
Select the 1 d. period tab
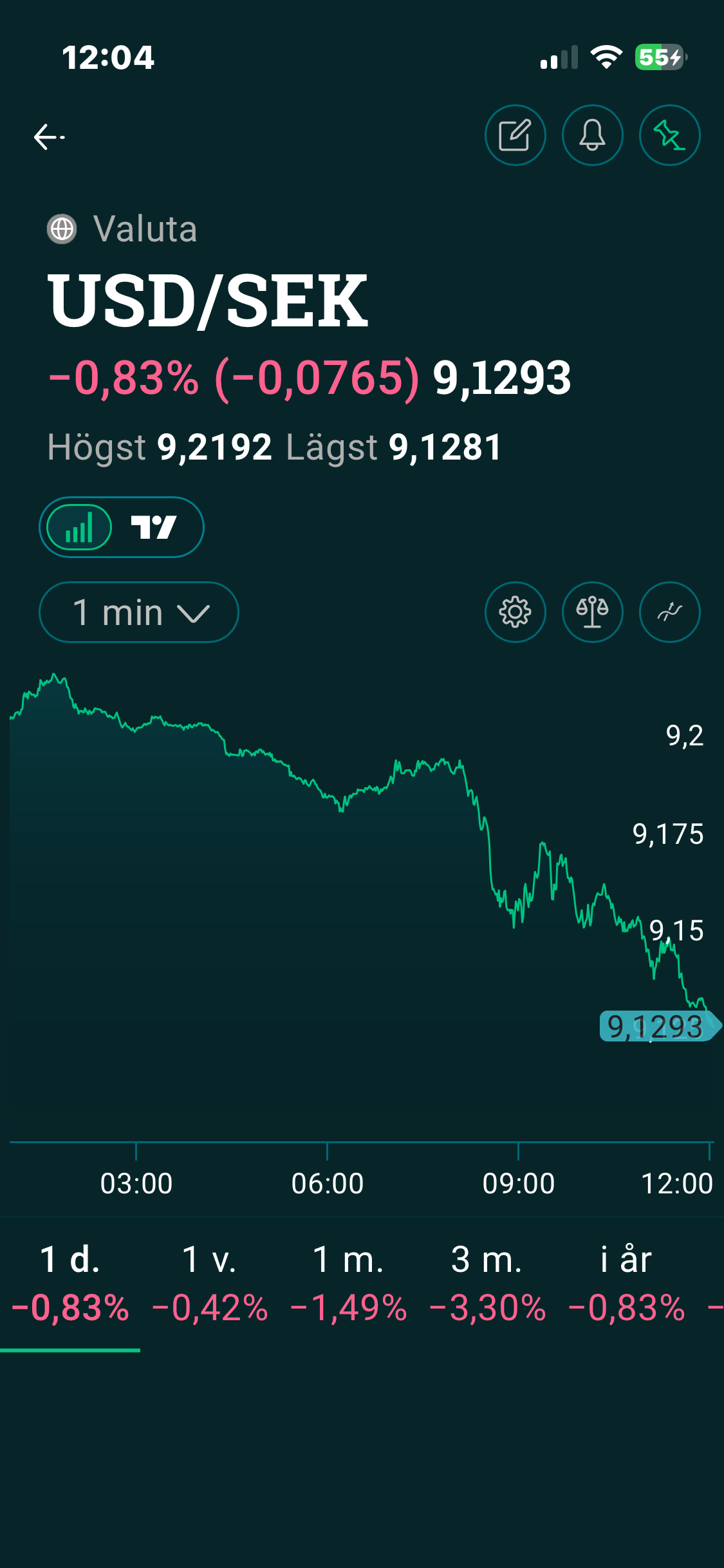(x=70, y=1274)
